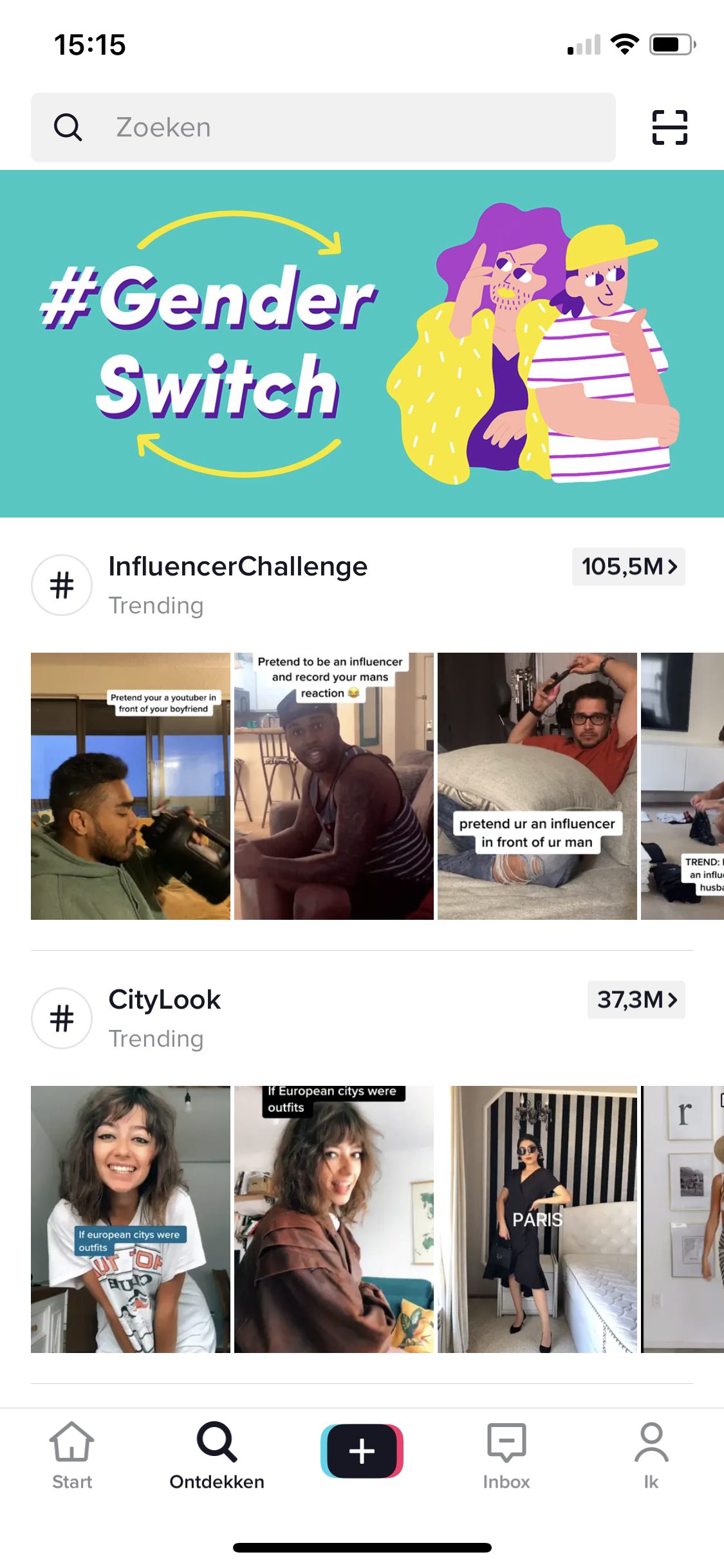Open the InfluencerChallenge hashtag
This screenshot has height=1568, width=724.
237,566
